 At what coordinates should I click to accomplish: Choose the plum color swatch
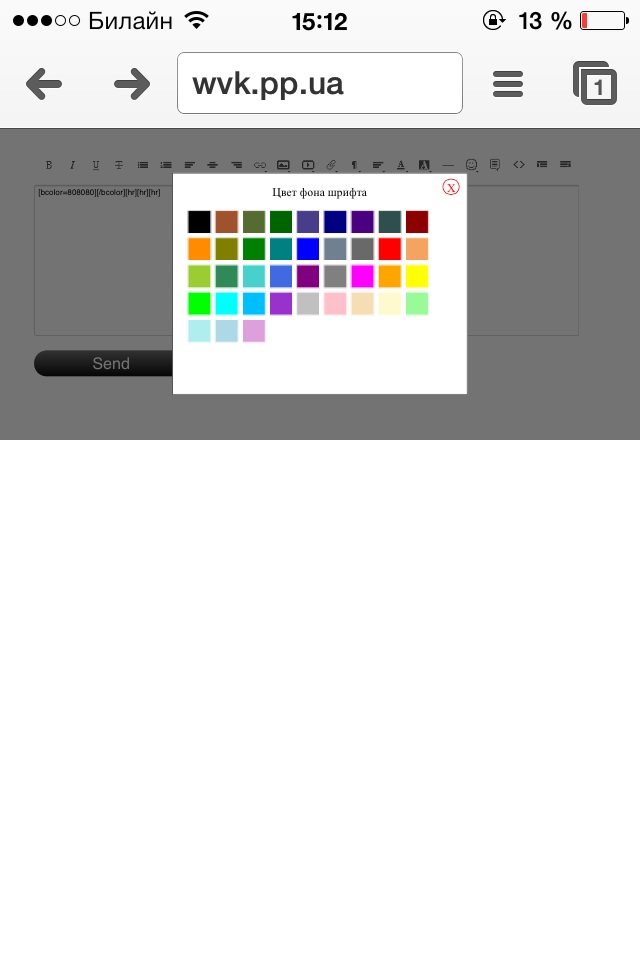254,330
